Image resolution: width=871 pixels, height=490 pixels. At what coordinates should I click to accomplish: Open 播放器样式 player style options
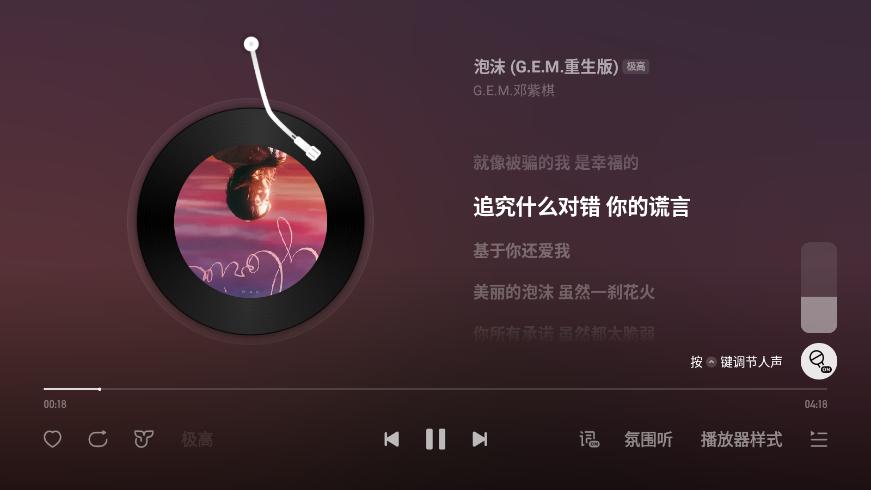(741, 439)
